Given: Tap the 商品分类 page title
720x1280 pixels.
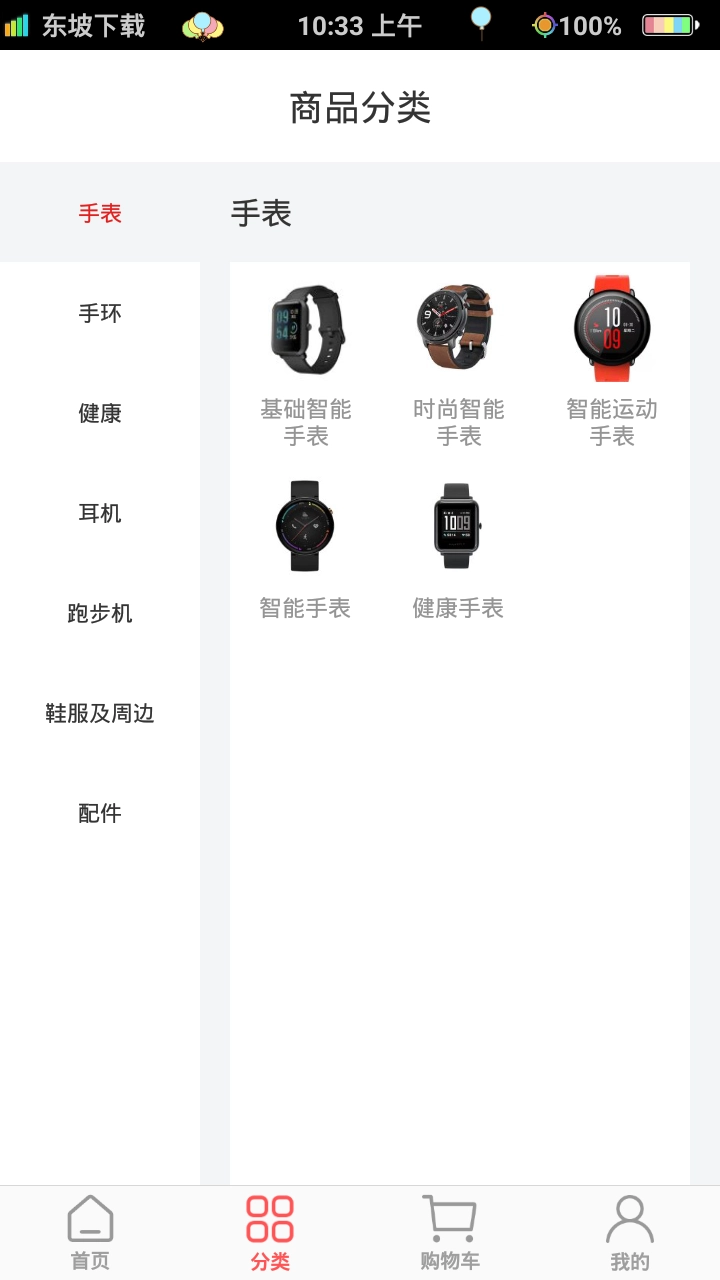Looking at the screenshot, I should 360,110.
